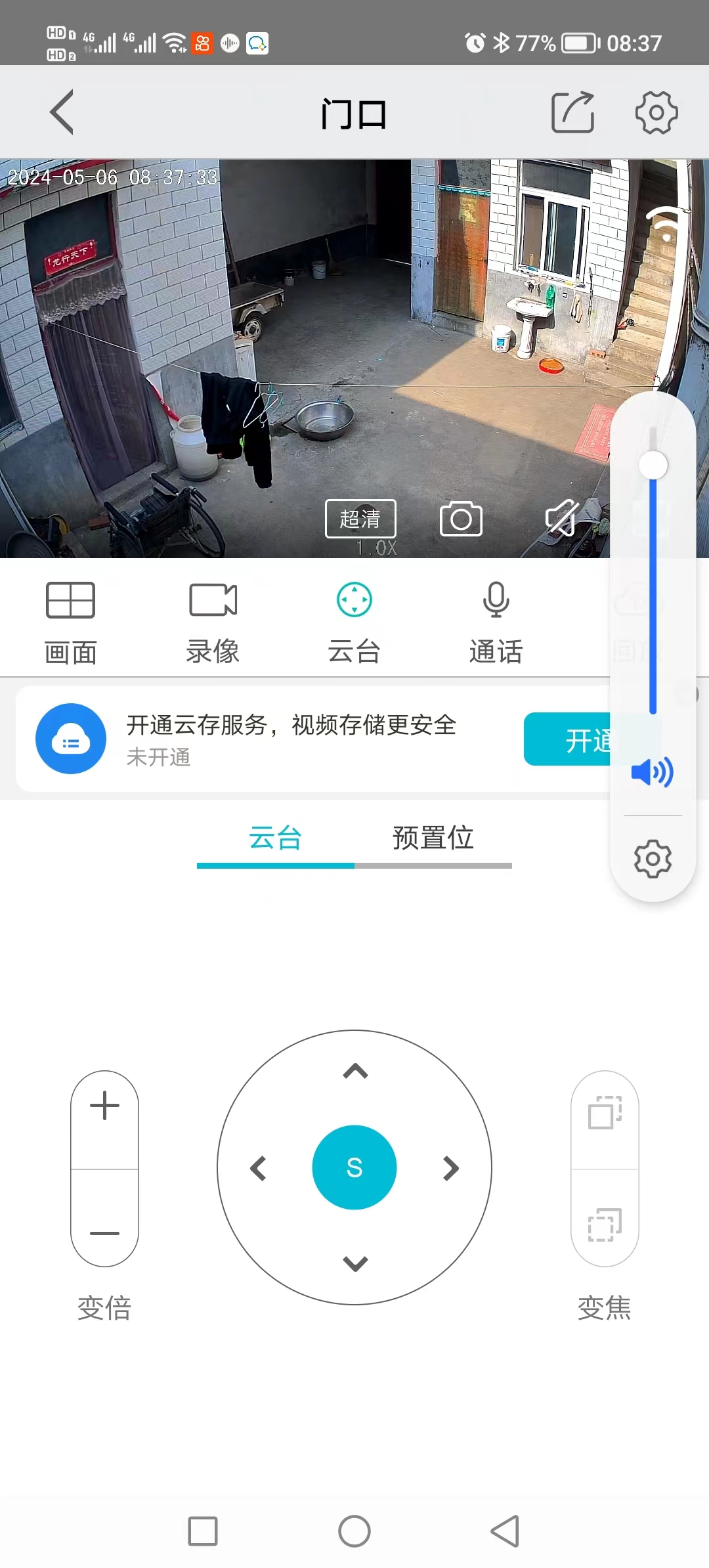This screenshot has height=1568, width=709.
Task: Open sound settings gear in volume panel
Action: click(x=653, y=858)
